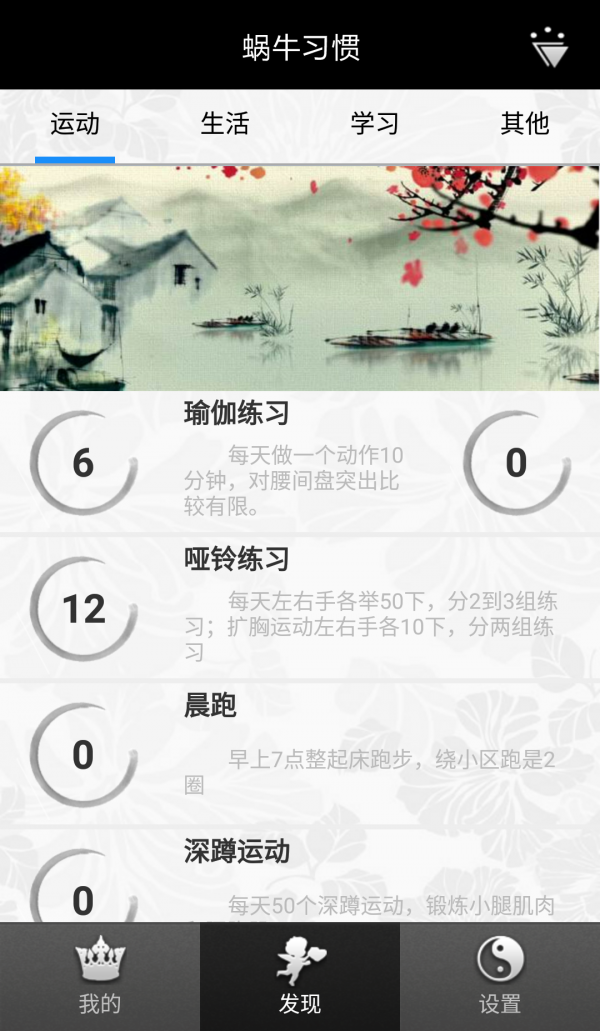This screenshot has width=600, height=1031.
Task: Switch to the 运动 tab
Action: (x=75, y=124)
